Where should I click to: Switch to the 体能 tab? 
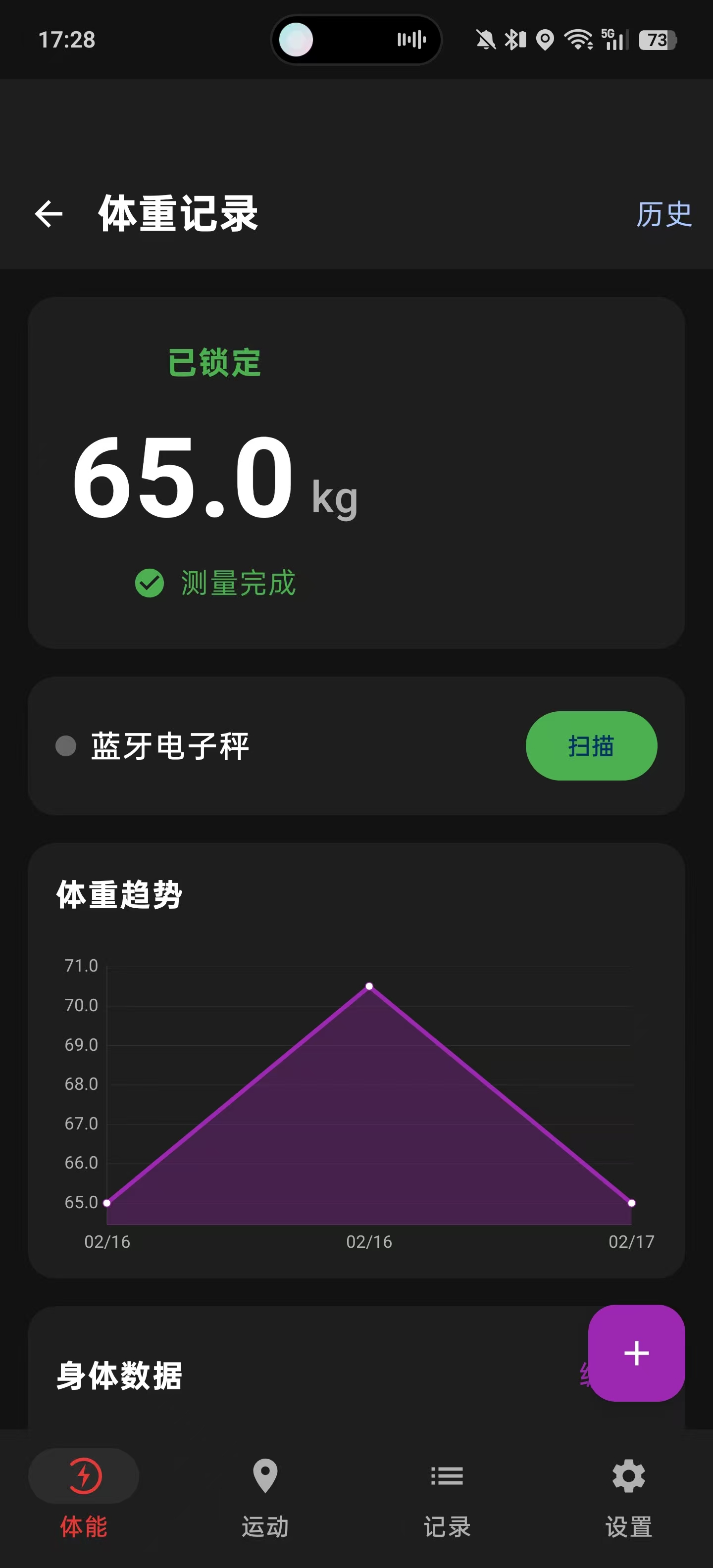point(83,1491)
